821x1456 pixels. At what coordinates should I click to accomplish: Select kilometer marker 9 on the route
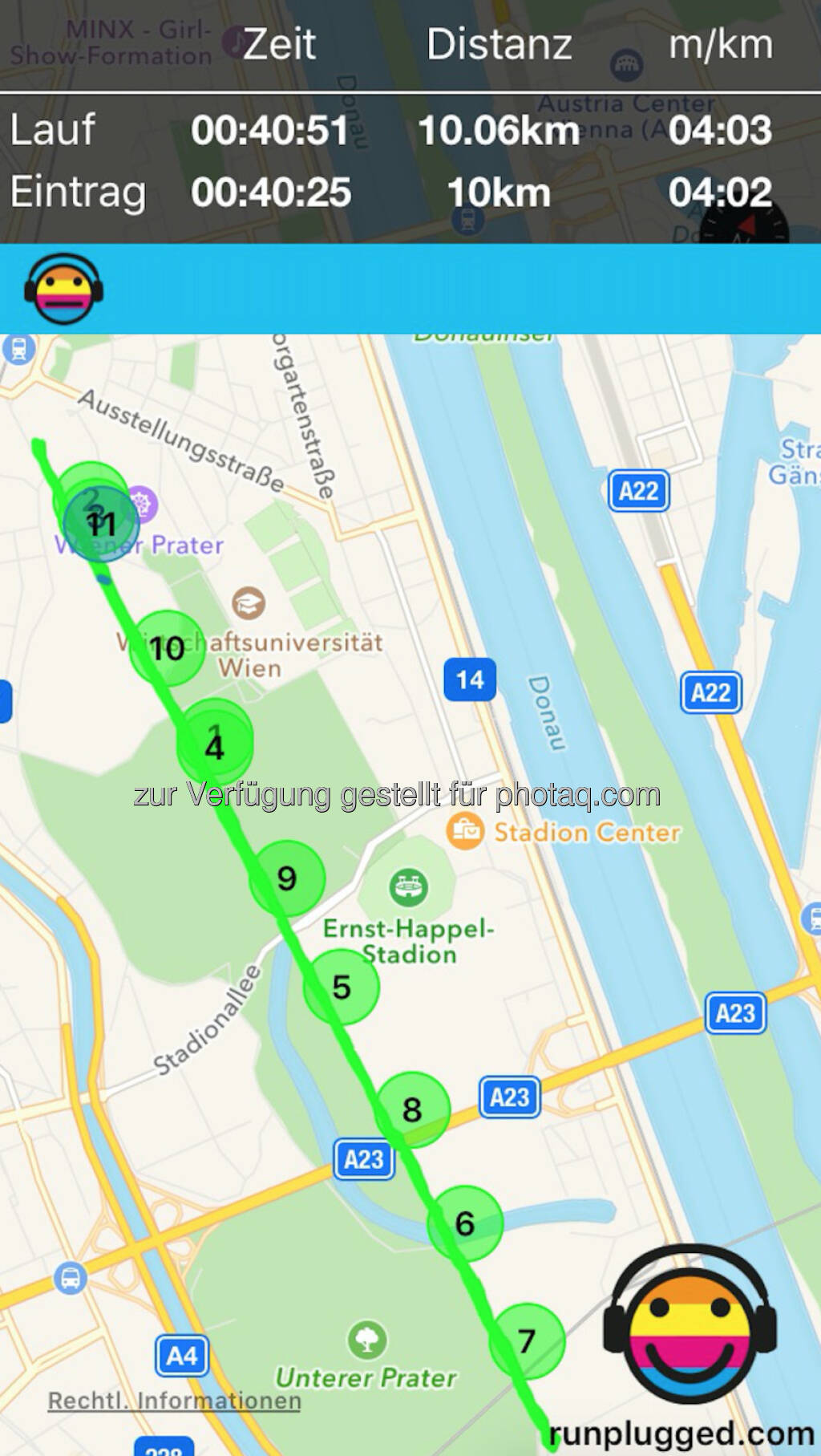[287, 878]
